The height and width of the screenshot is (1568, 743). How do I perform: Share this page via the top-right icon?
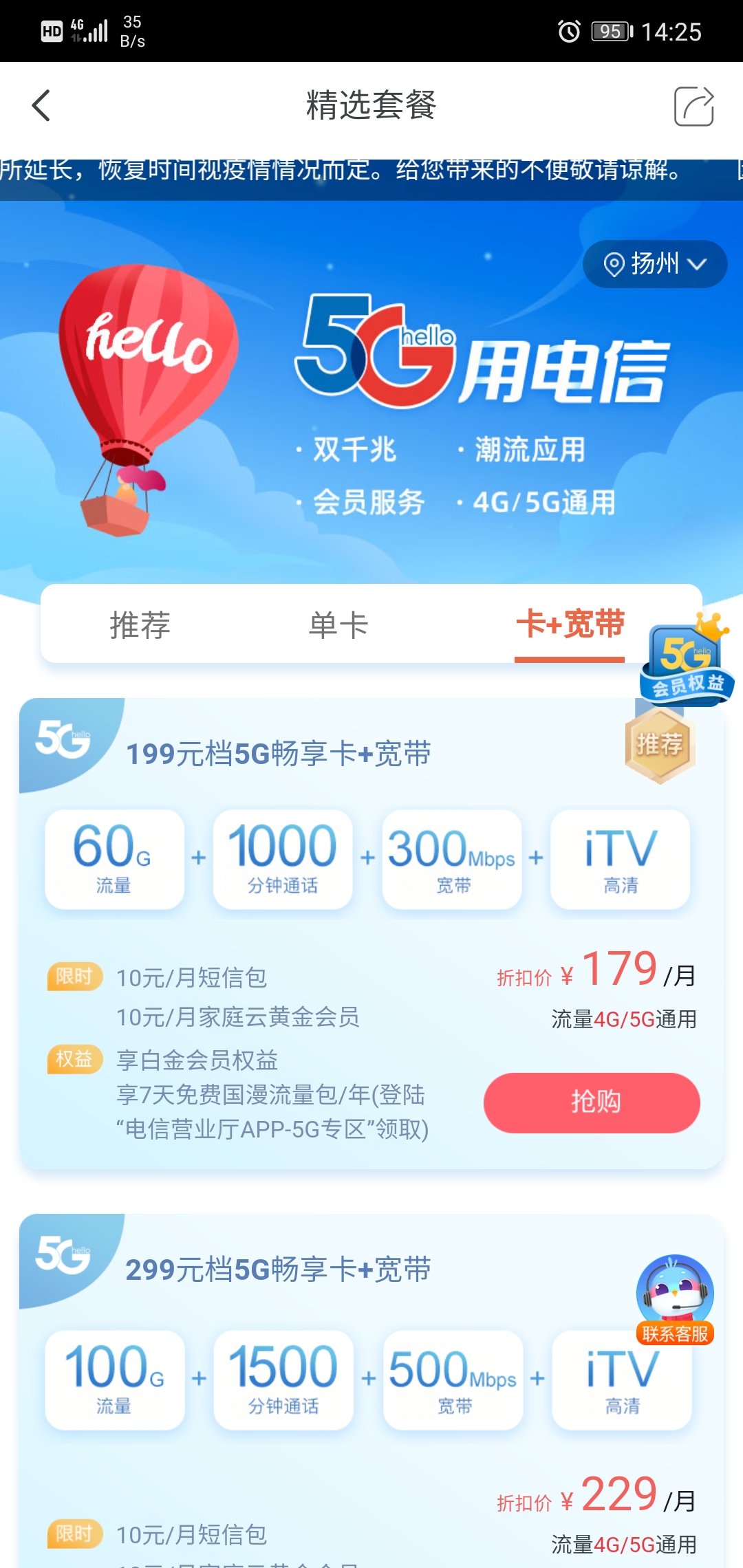(693, 106)
